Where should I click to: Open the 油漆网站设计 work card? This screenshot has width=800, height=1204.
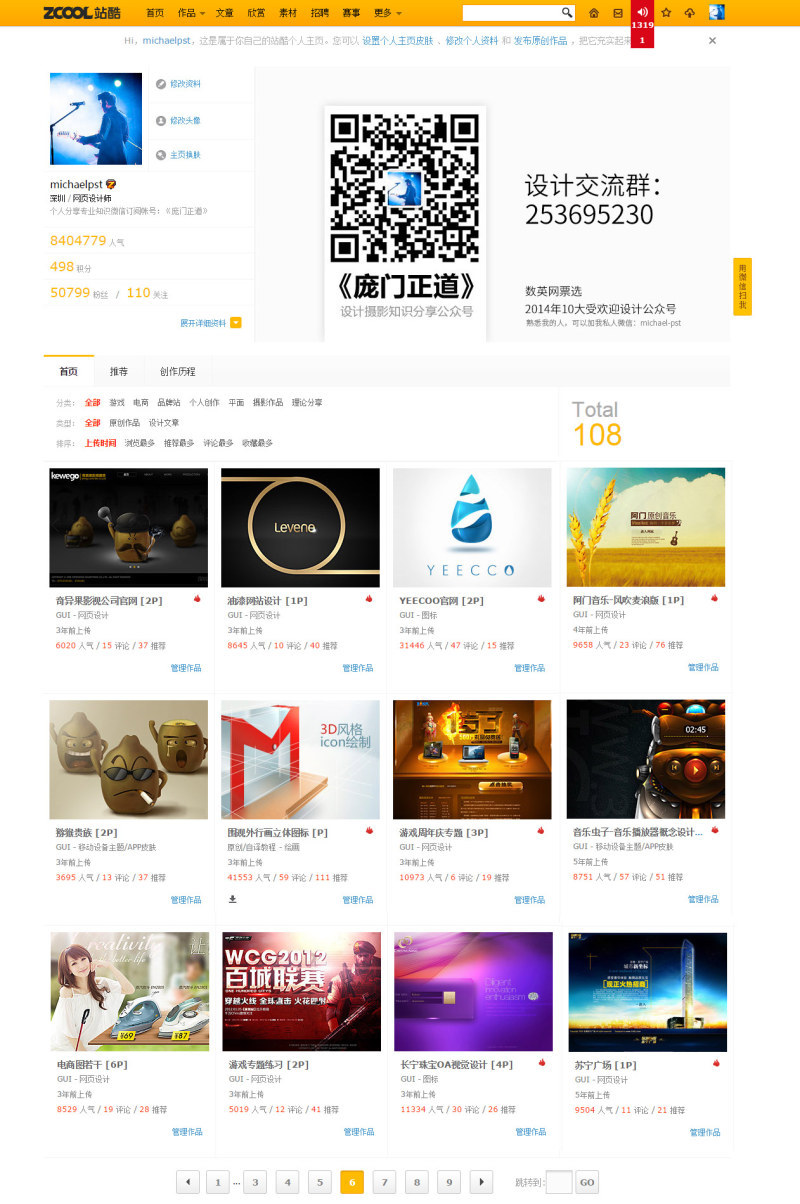coord(300,527)
